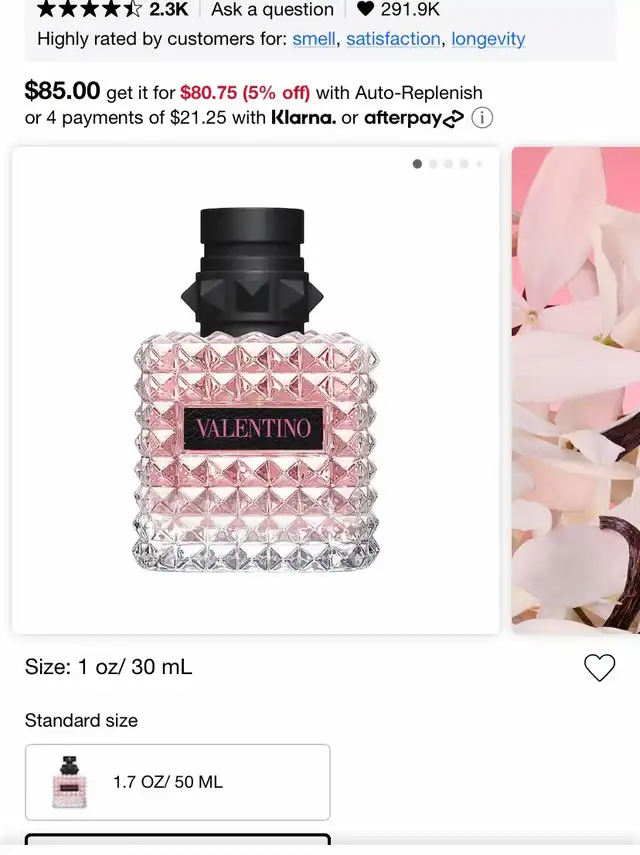Viewport: 640px width, 855px height.
Task: Open the Valentino perfume bottle image
Action: coord(256,390)
